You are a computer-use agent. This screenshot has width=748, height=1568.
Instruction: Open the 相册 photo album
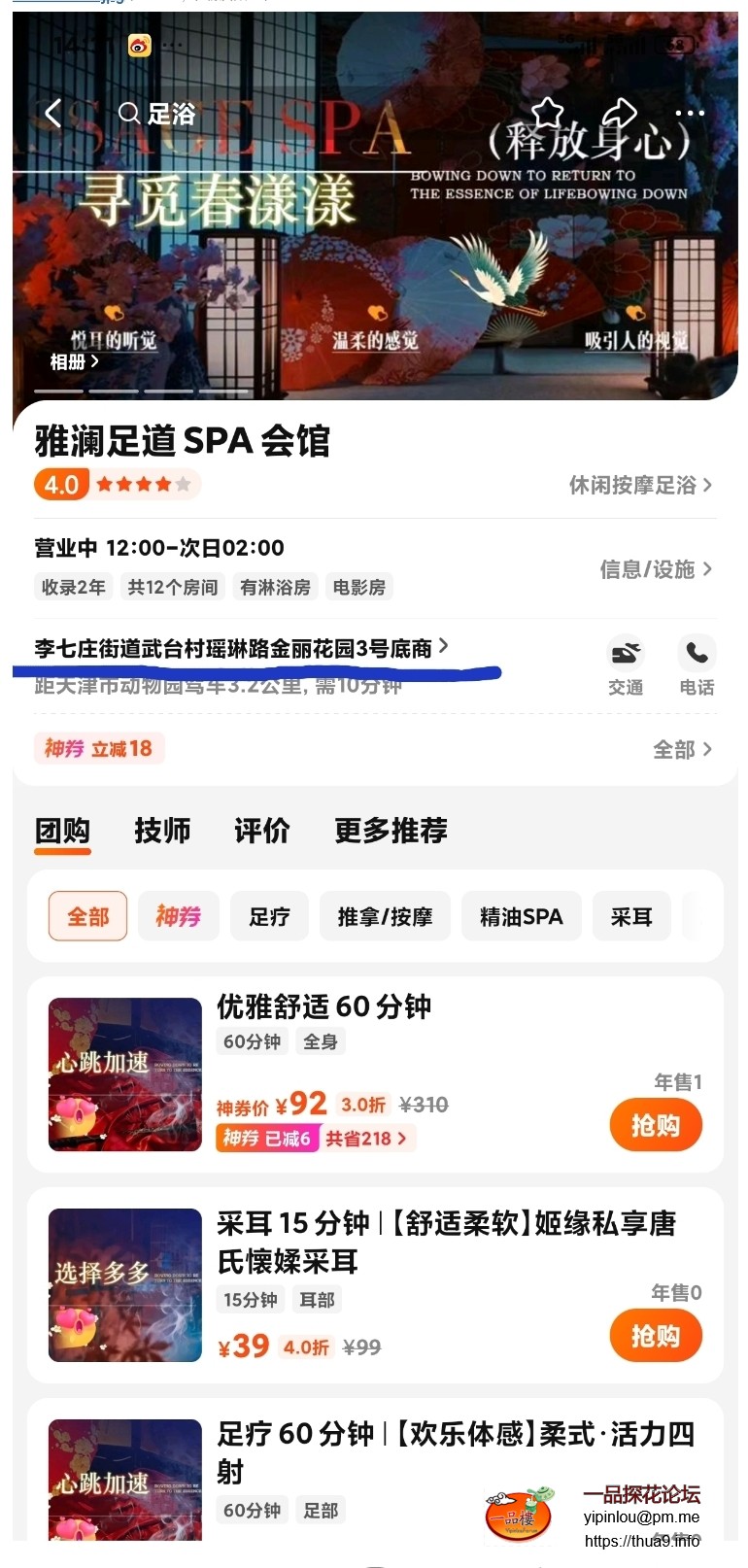click(x=74, y=361)
